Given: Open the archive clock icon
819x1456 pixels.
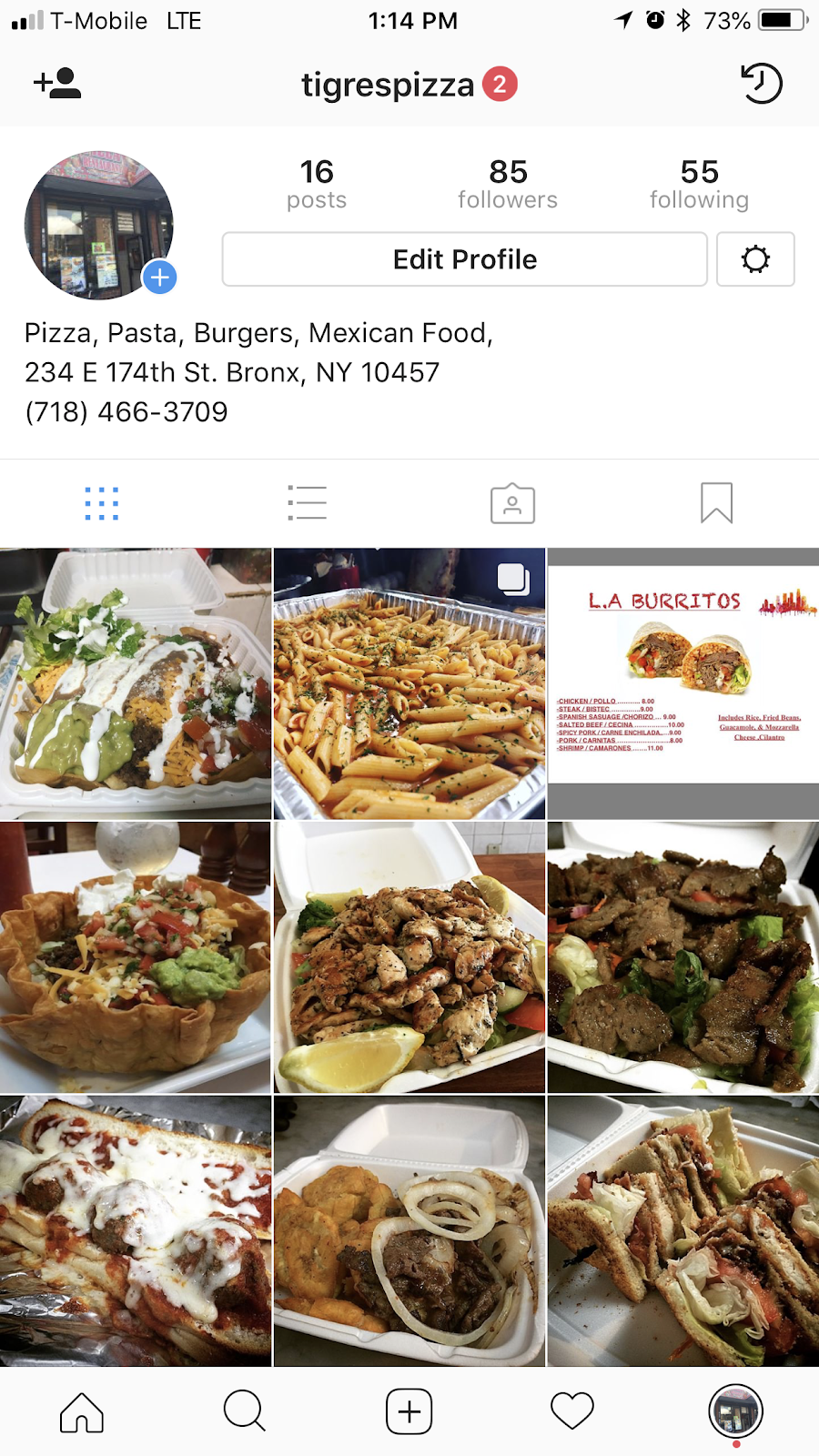Looking at the screenshot, I should 761,83.
